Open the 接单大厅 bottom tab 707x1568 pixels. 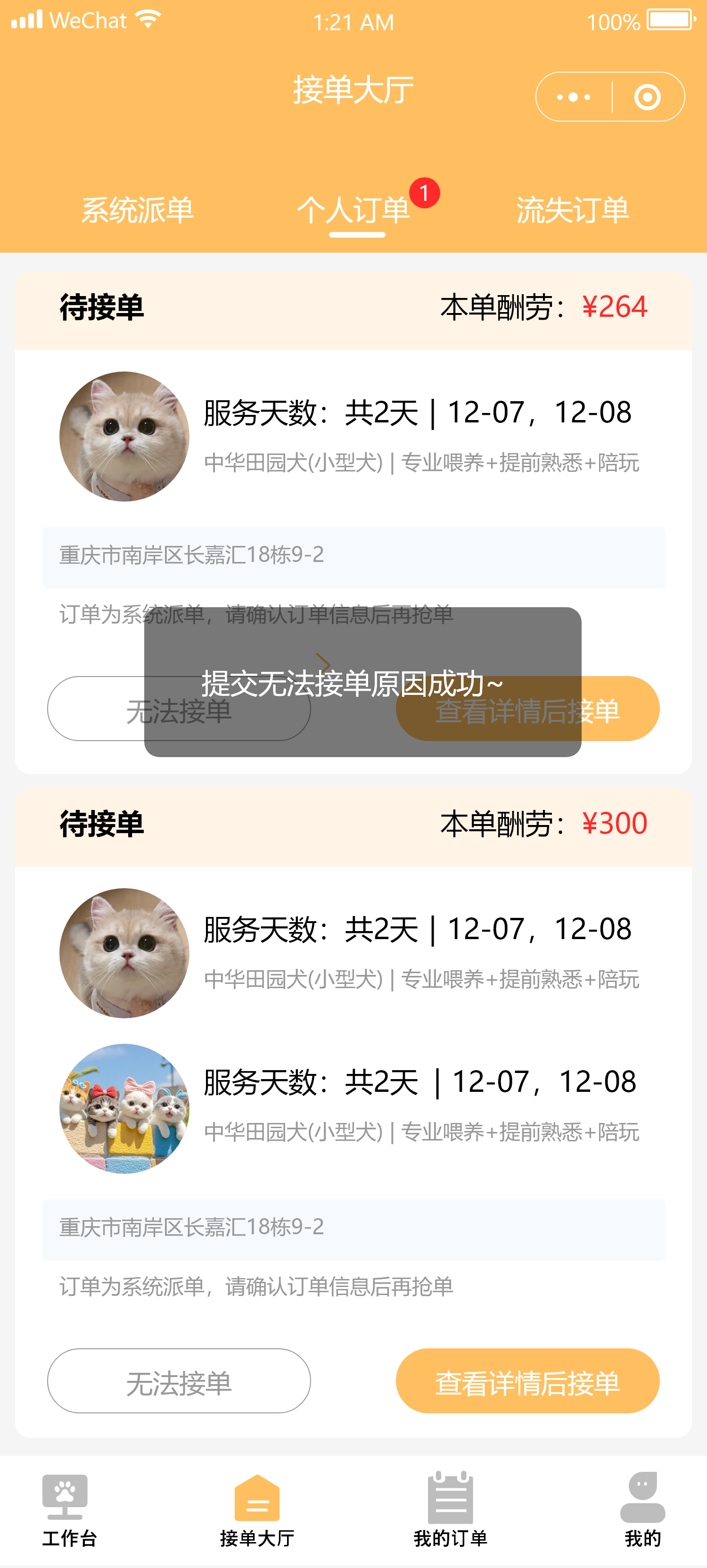257,1510
